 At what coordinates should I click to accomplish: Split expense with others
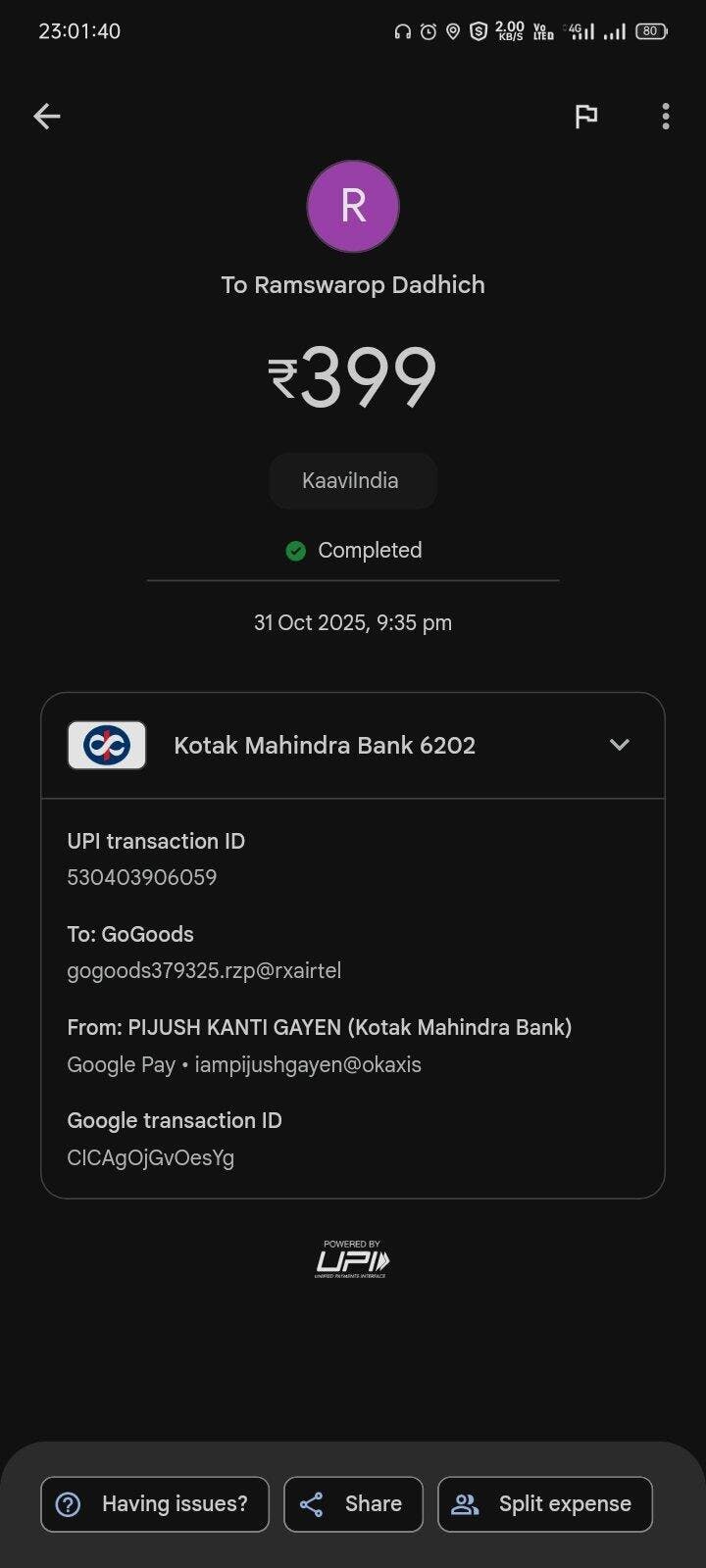pyautogui.click(x=544, y=1503)
